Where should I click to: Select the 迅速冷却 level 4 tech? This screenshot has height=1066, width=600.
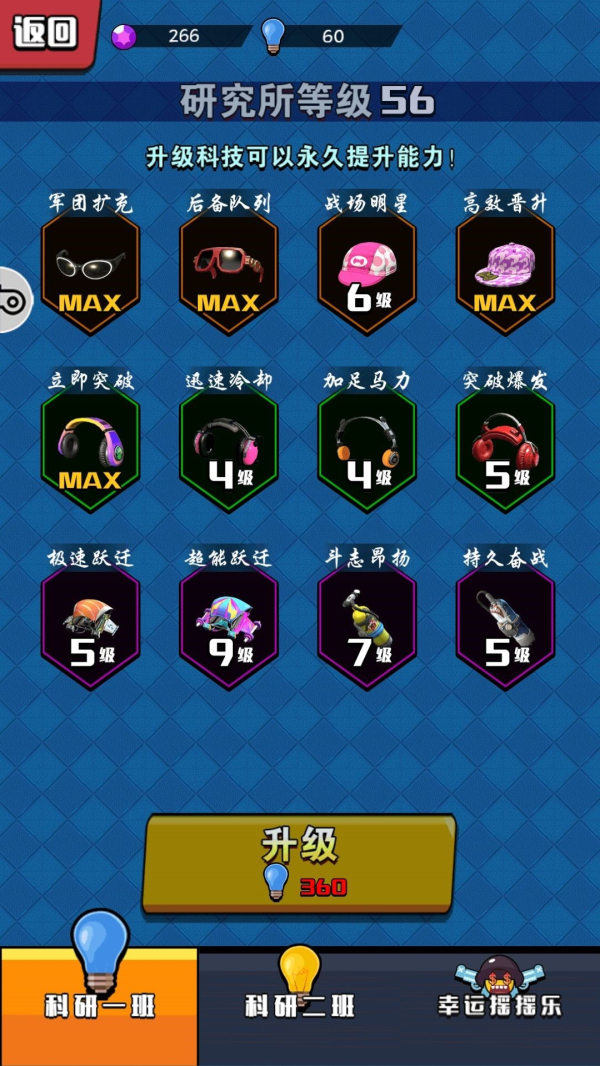[x=228, y=450]
